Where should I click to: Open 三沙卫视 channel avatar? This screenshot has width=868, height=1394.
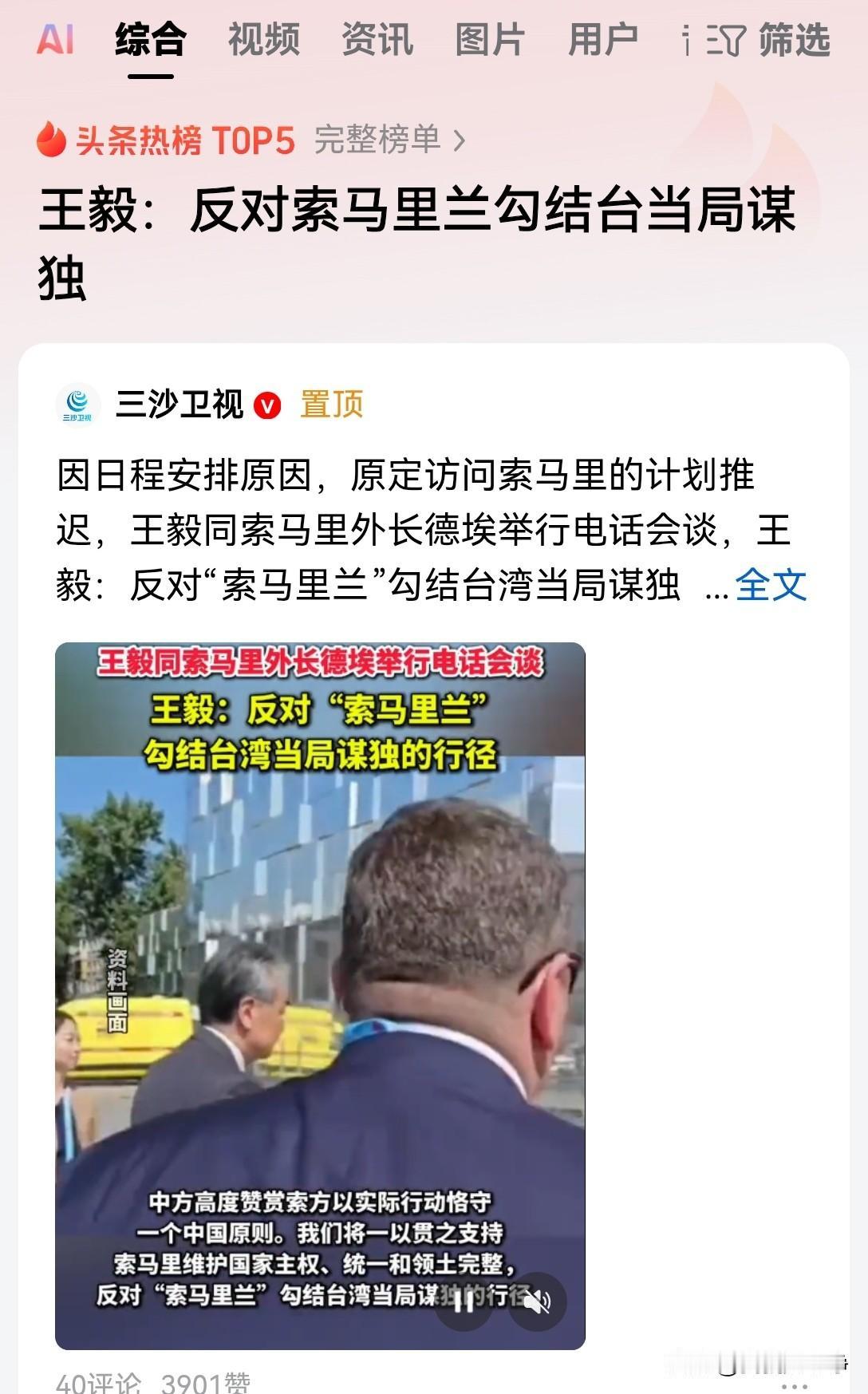[77, 405]
